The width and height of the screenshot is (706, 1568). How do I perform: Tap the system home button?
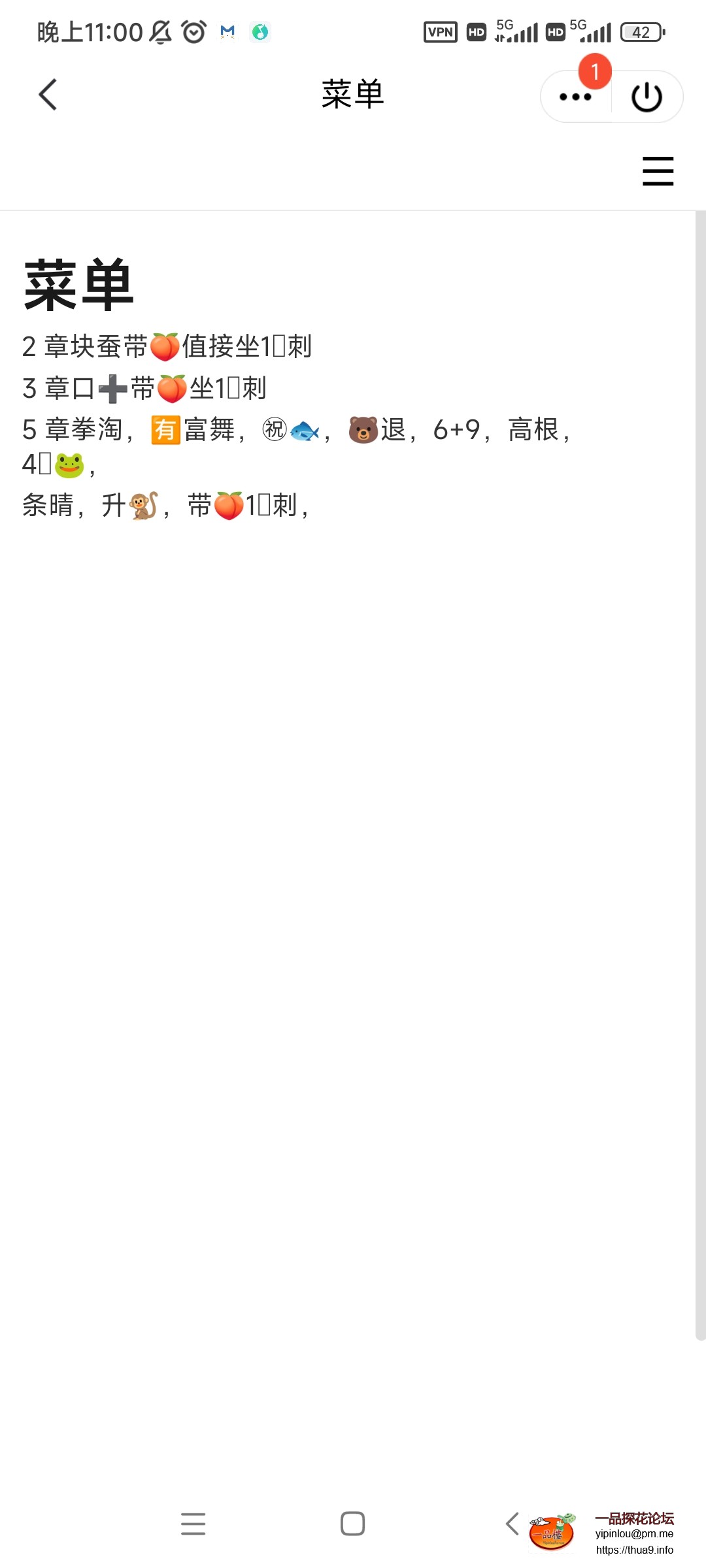[x=352, y=1524]
